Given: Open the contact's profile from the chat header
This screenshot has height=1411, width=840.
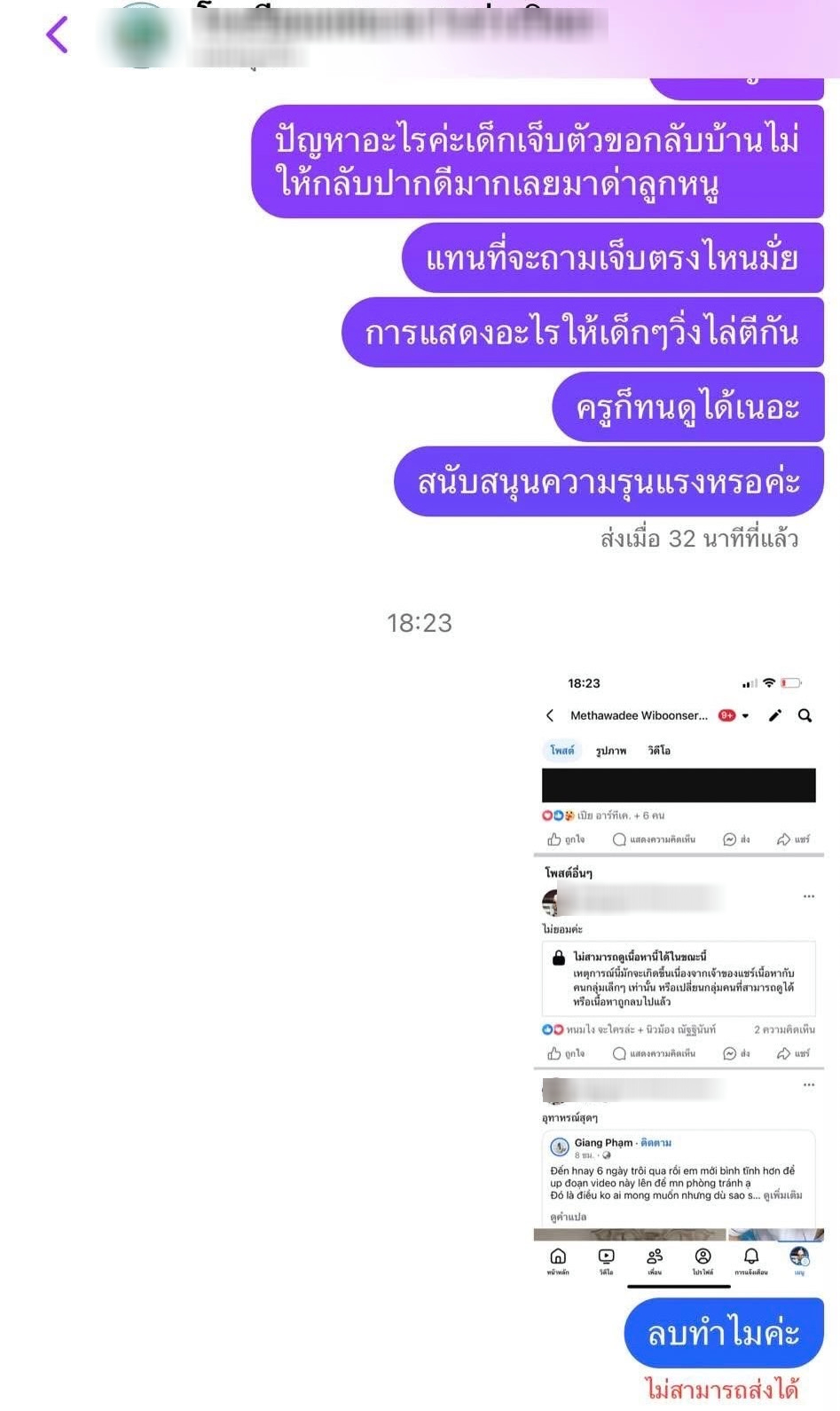Looking at the screenshot, I should tap(142, 37).
